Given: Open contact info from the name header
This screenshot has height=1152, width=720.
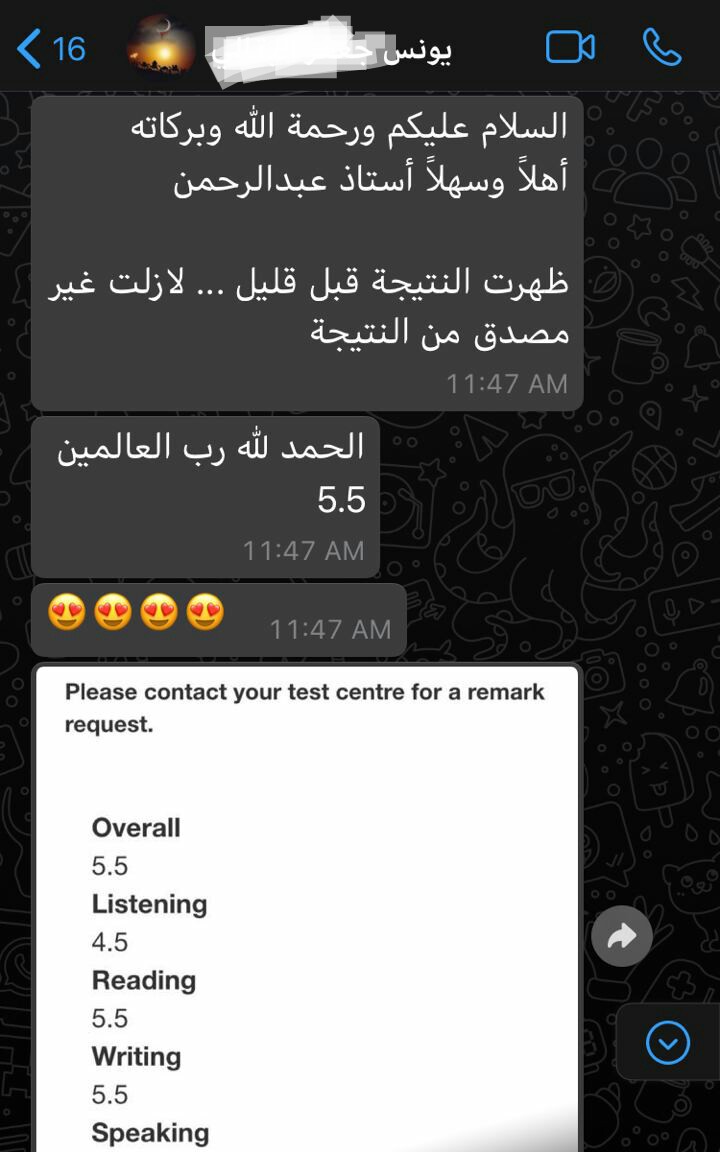Looking at the screenshot, I should pyautogui.click(x=330, y=48).
